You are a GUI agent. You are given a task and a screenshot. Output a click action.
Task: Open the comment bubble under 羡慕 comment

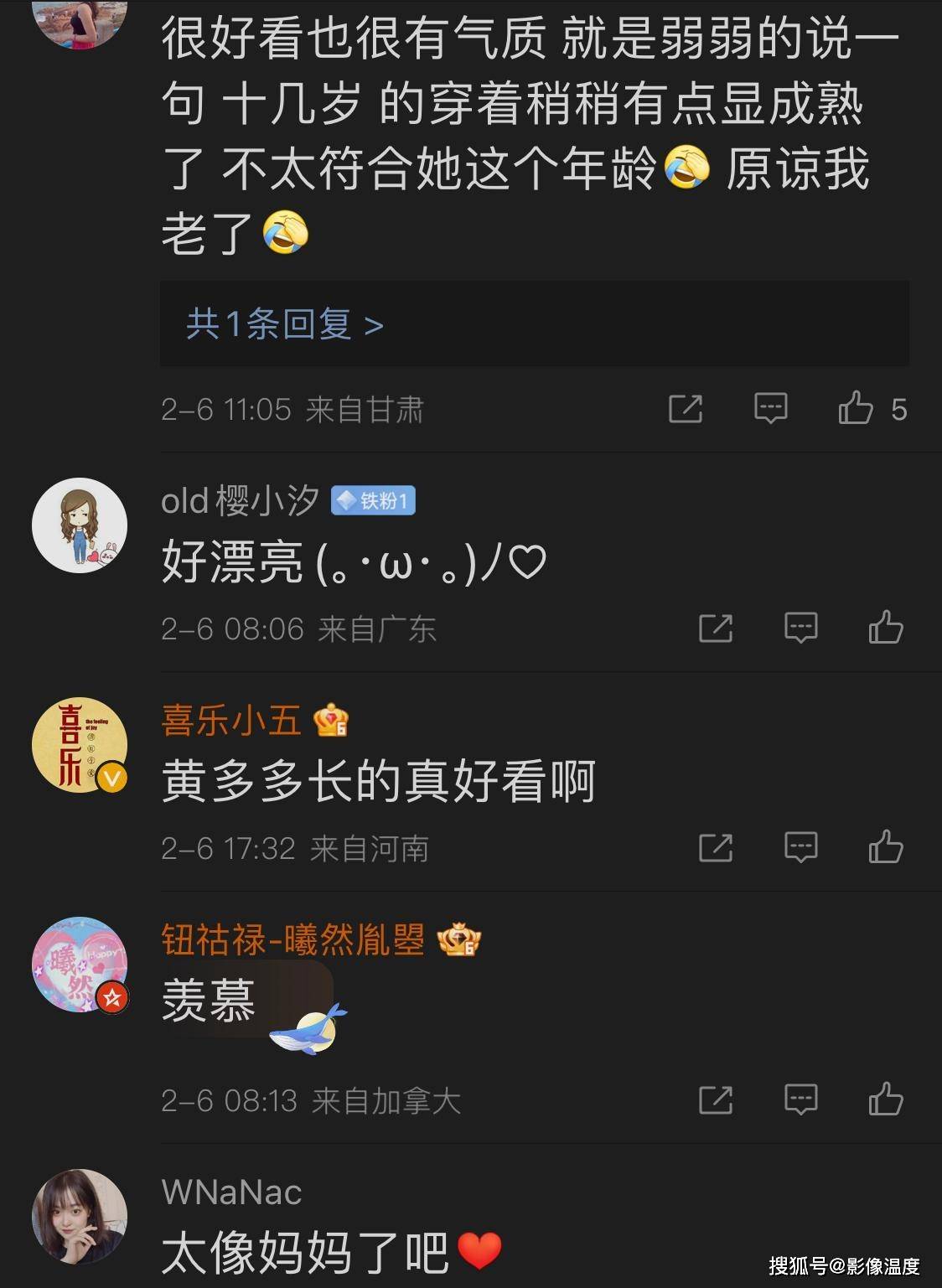tap(802, 1097)
